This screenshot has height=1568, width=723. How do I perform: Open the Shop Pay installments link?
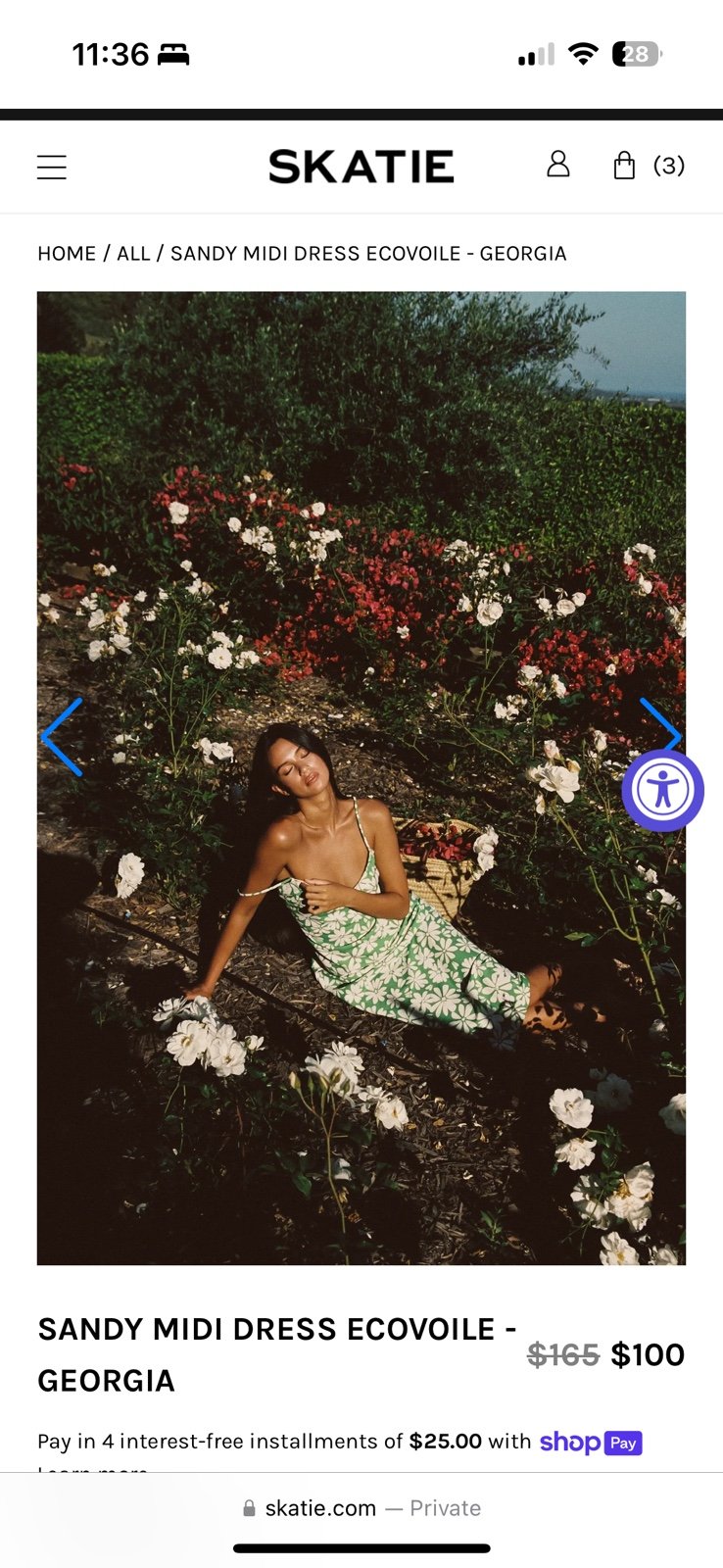(591, 1443)
